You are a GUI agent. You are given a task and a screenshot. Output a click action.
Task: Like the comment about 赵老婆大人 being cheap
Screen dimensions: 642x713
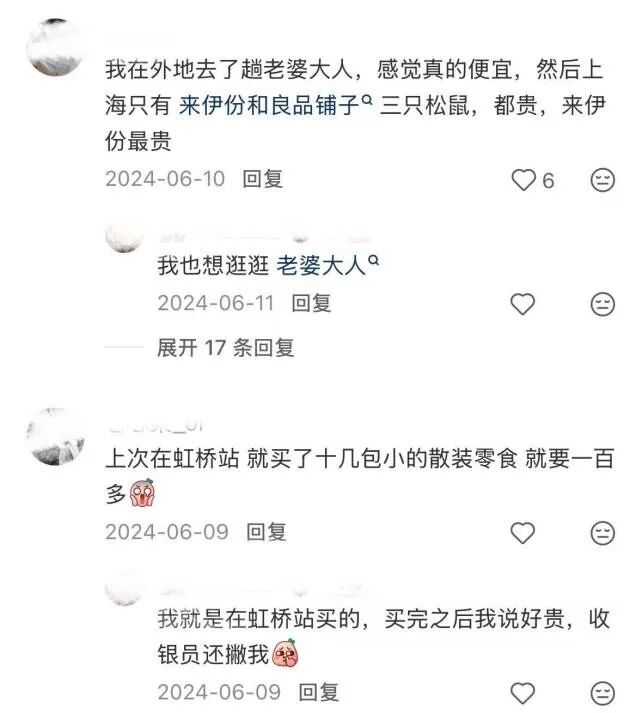[x=523, y=180]
